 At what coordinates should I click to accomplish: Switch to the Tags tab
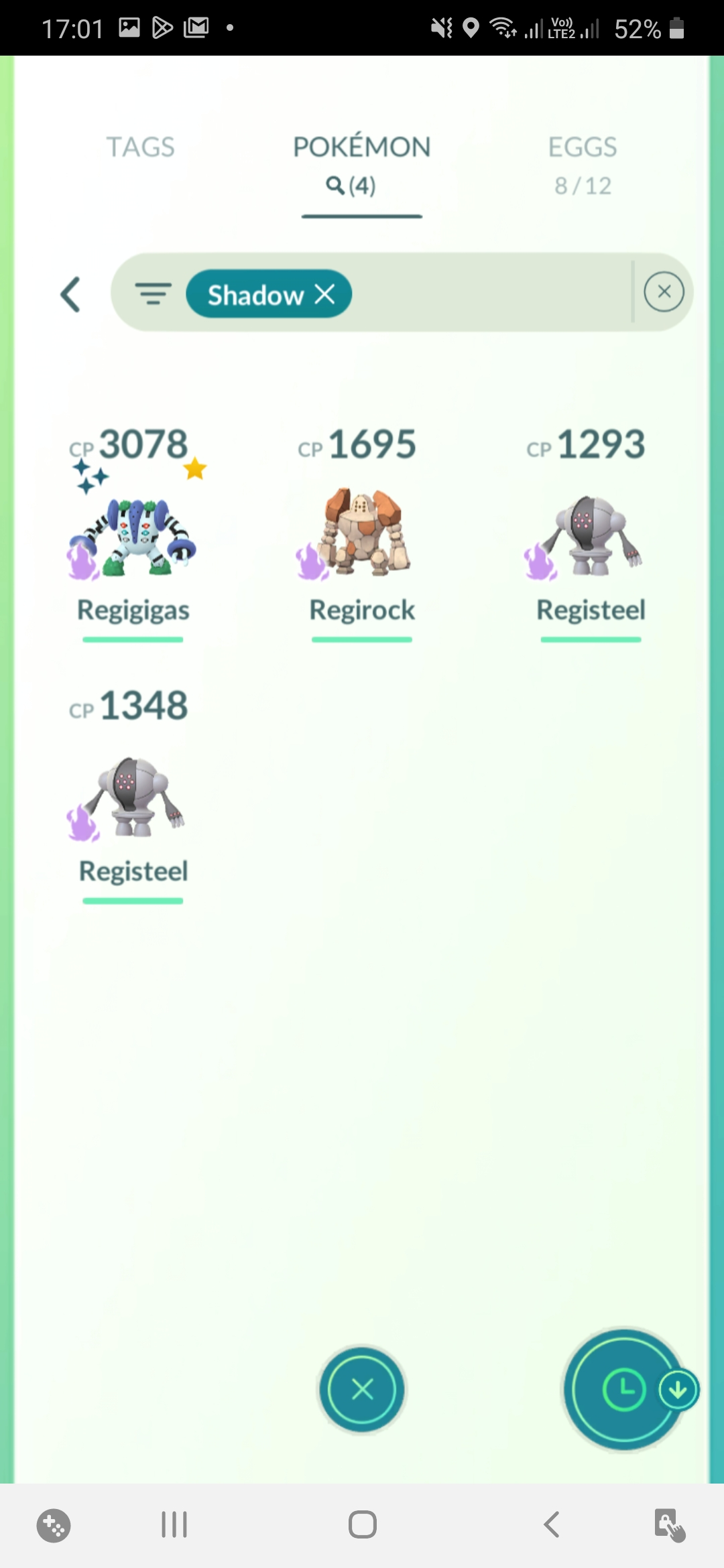[140, 147]
